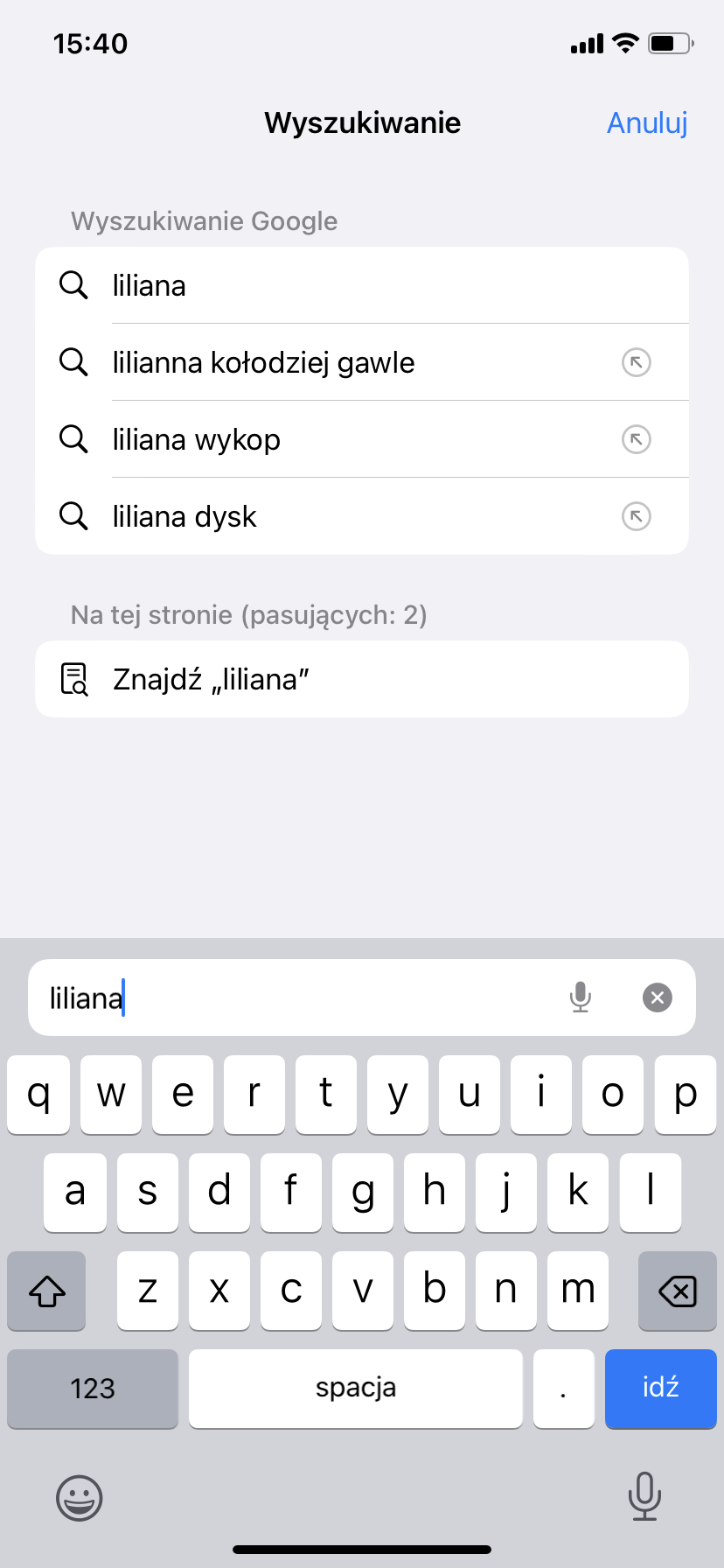Select the "liliana" Google suggestion
This screenshot has height=1568, width=724.
click(x=350, y=286)
